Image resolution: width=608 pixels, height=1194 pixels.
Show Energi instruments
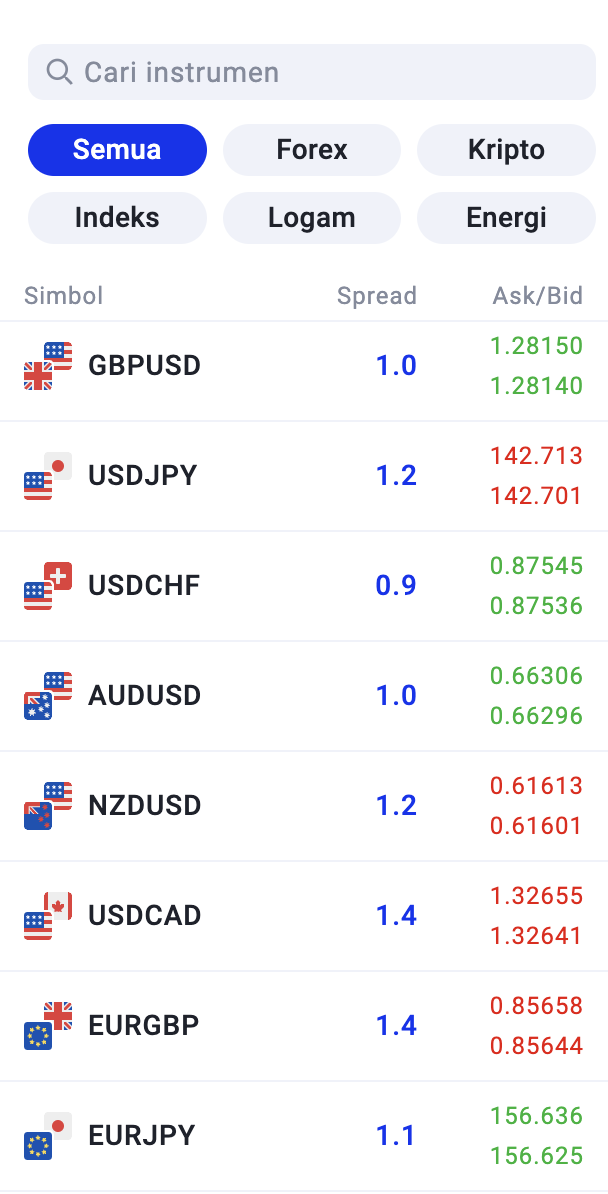pyautogui.click(x=506, y=218)
